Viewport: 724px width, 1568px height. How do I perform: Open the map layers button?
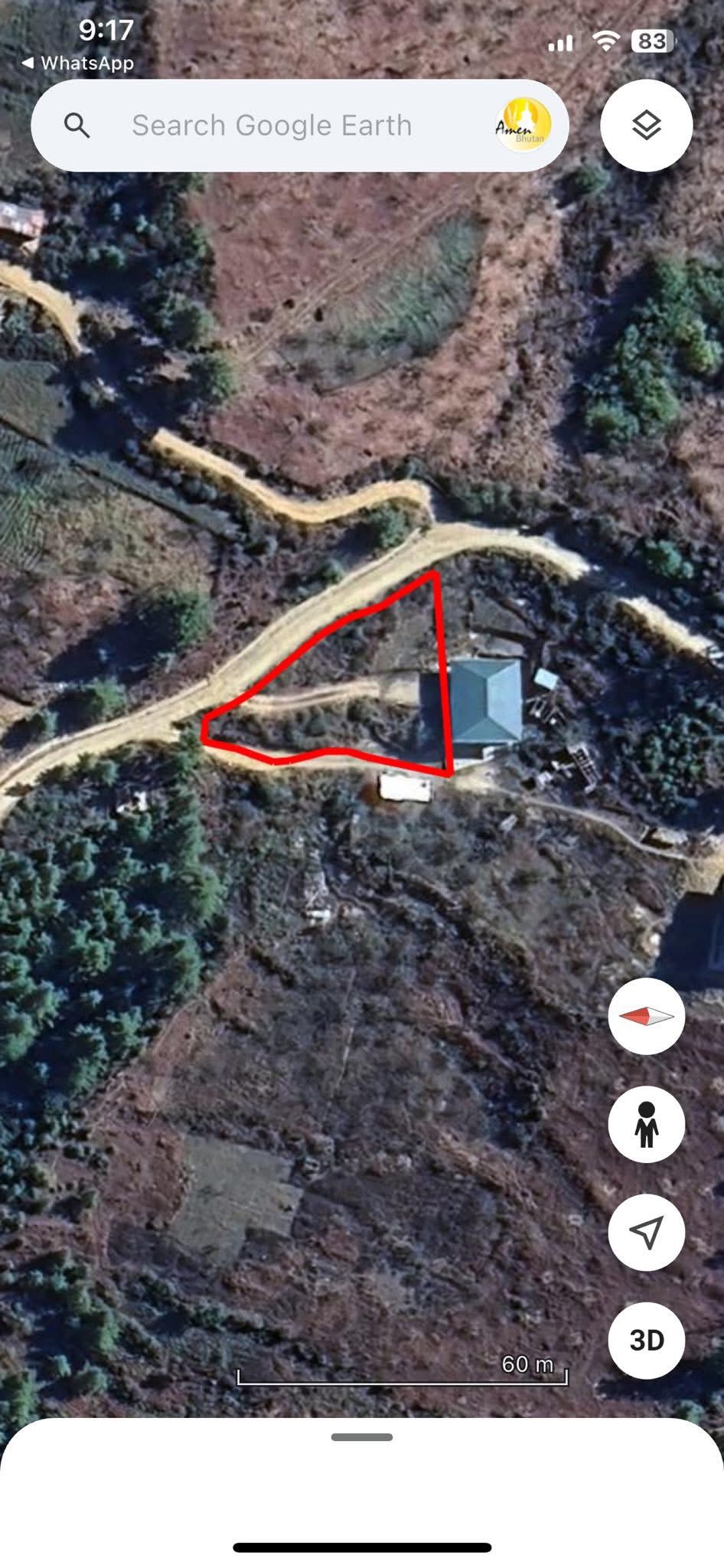pyautogui.click(x=647, y=126)
